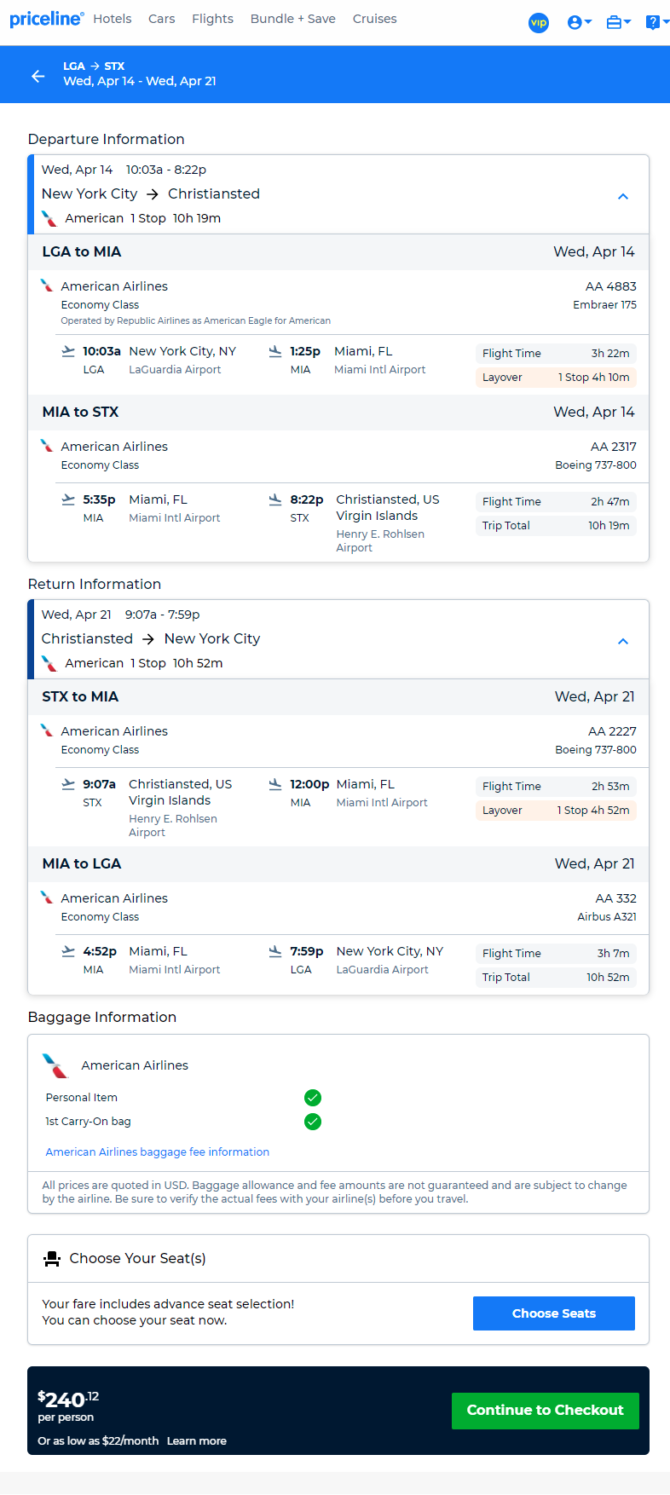
Task: Tap the VIP badge icon
Action: 539,22
